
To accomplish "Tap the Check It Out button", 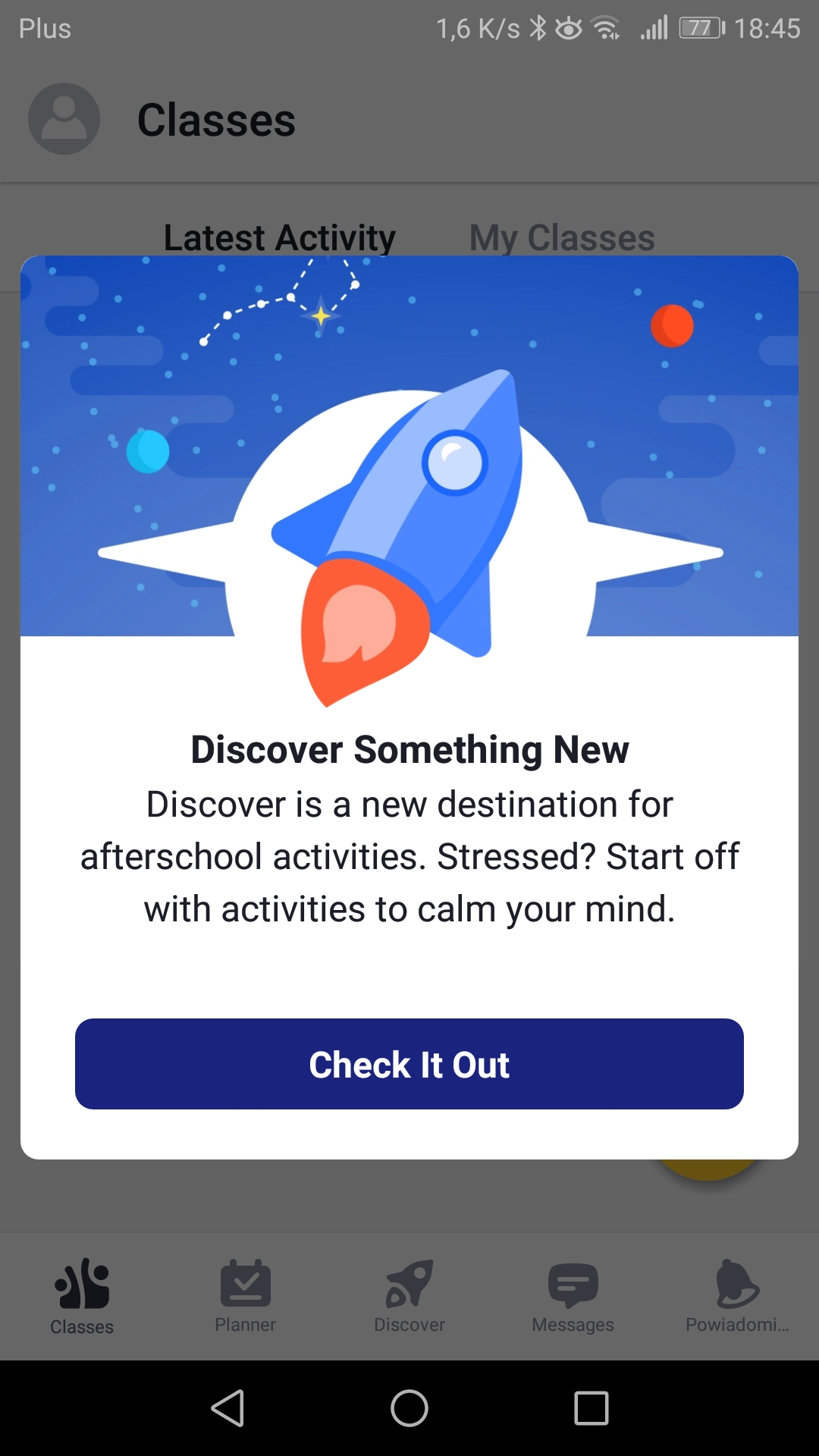I will point(409,1064).
